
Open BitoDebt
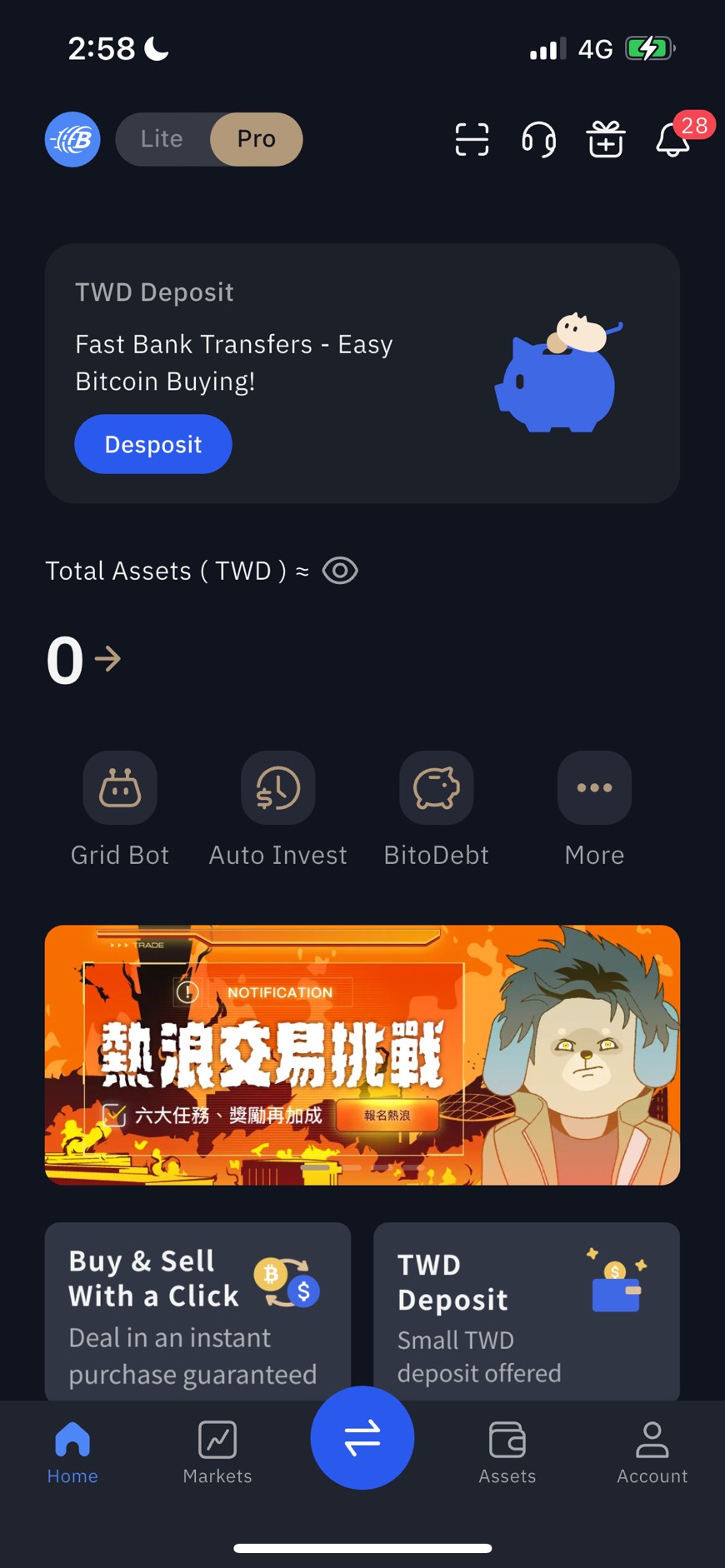tap(436, 788)
